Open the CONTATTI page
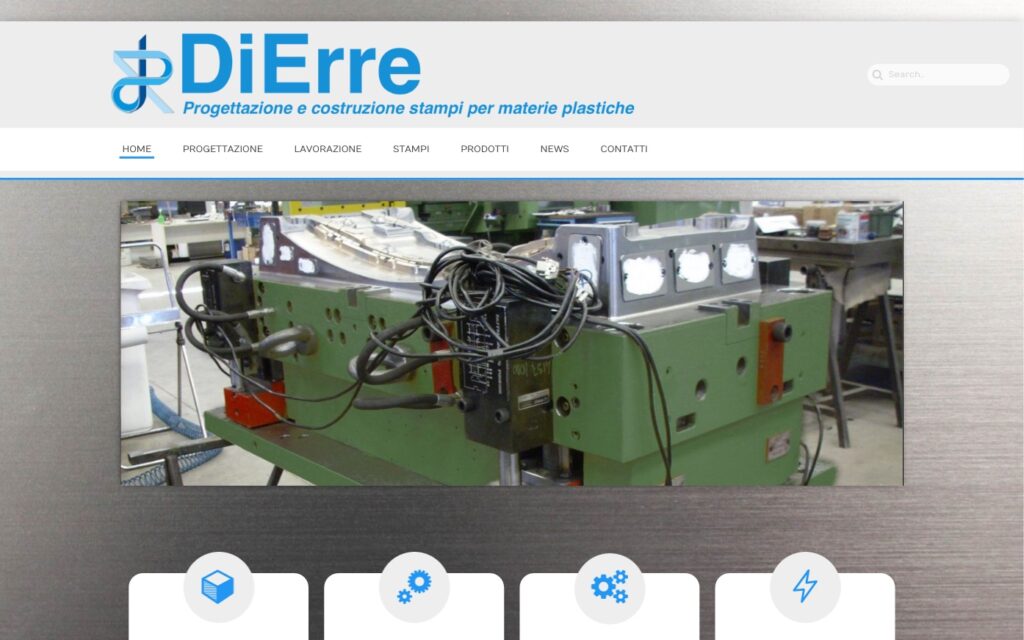Image resolution: width=1024 pixels, height=640 pixels. pyautogui.click(x=624, y=149)
